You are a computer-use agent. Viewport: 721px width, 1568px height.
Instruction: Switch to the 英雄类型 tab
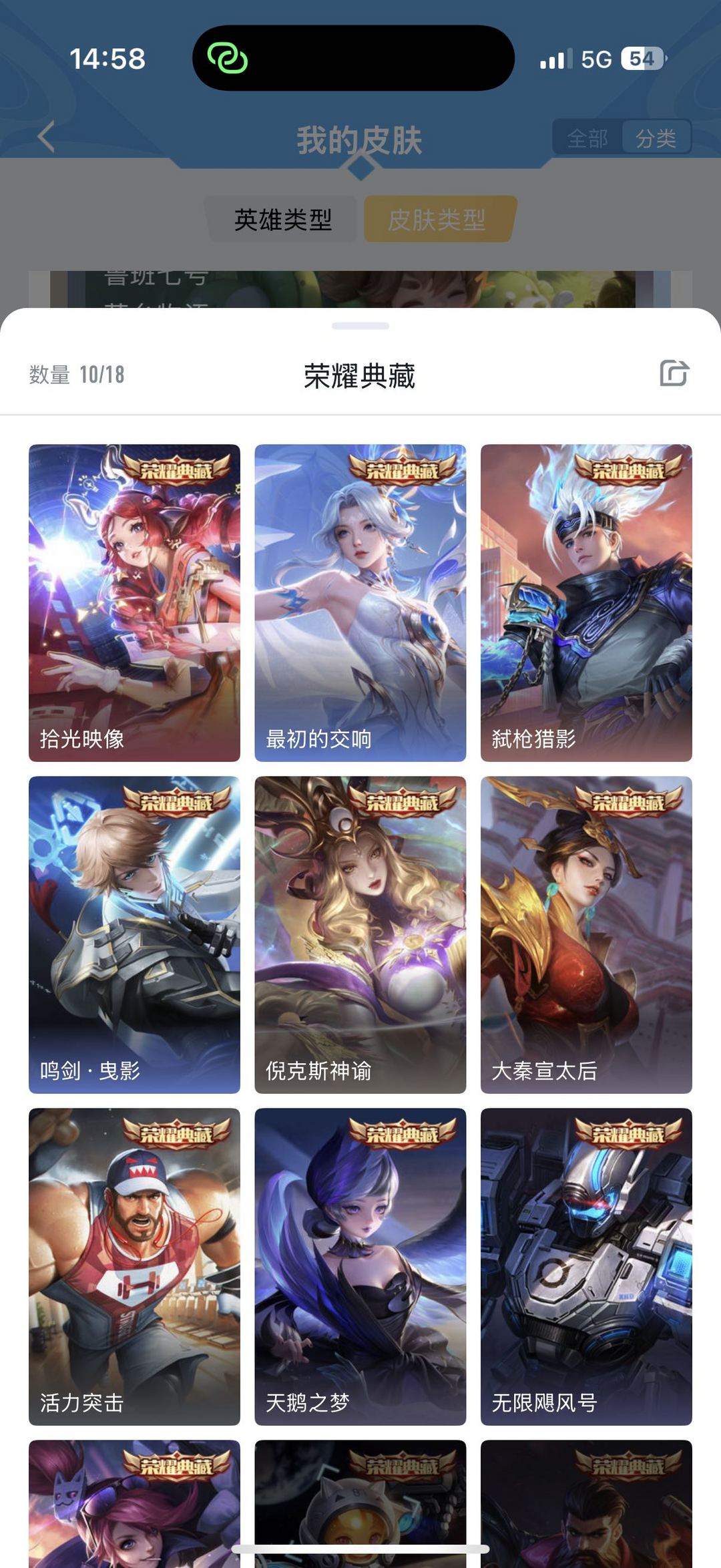283,219
